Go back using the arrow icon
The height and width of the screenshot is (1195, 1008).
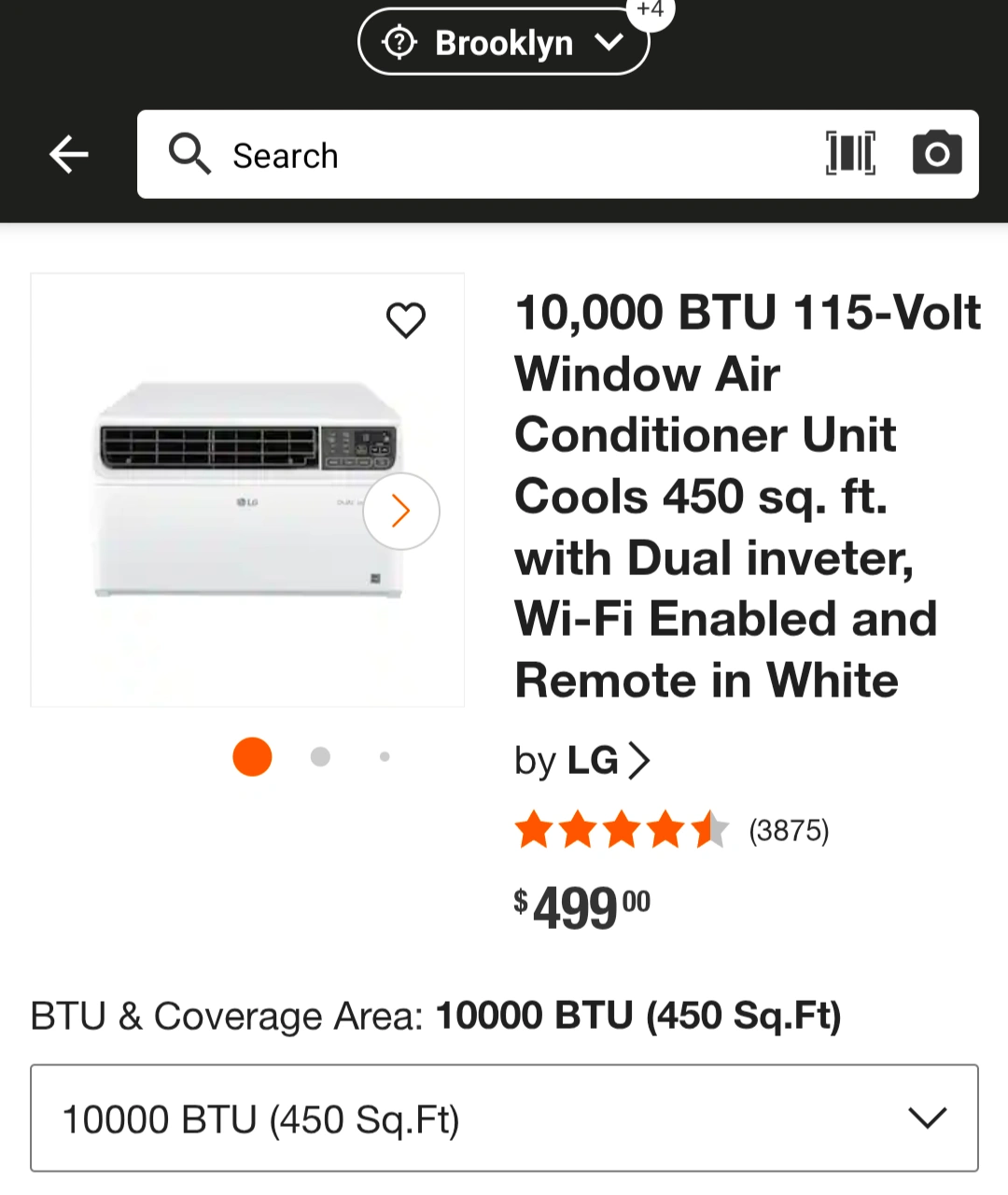[x=69, y=155]
